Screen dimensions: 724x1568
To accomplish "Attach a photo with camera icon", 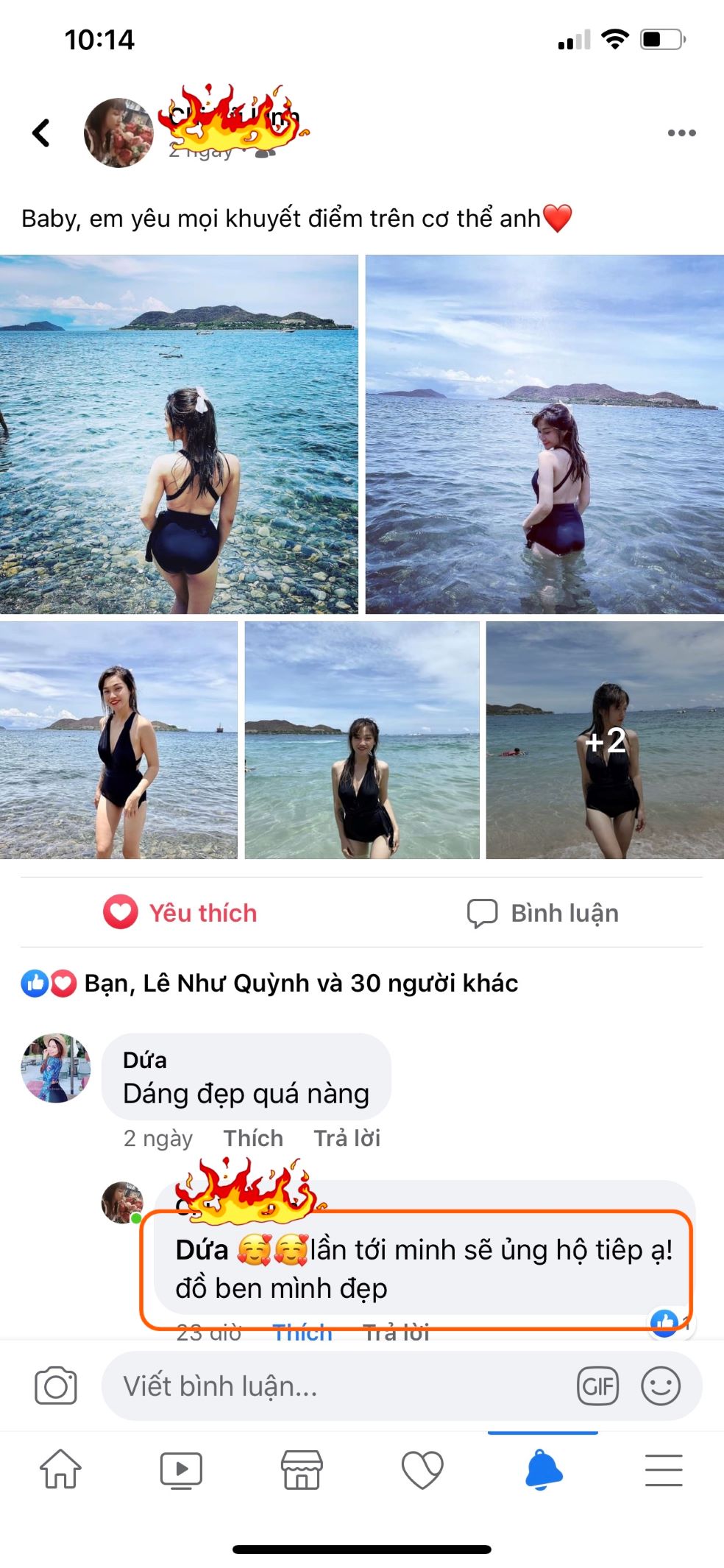I will click(56, 1386).
